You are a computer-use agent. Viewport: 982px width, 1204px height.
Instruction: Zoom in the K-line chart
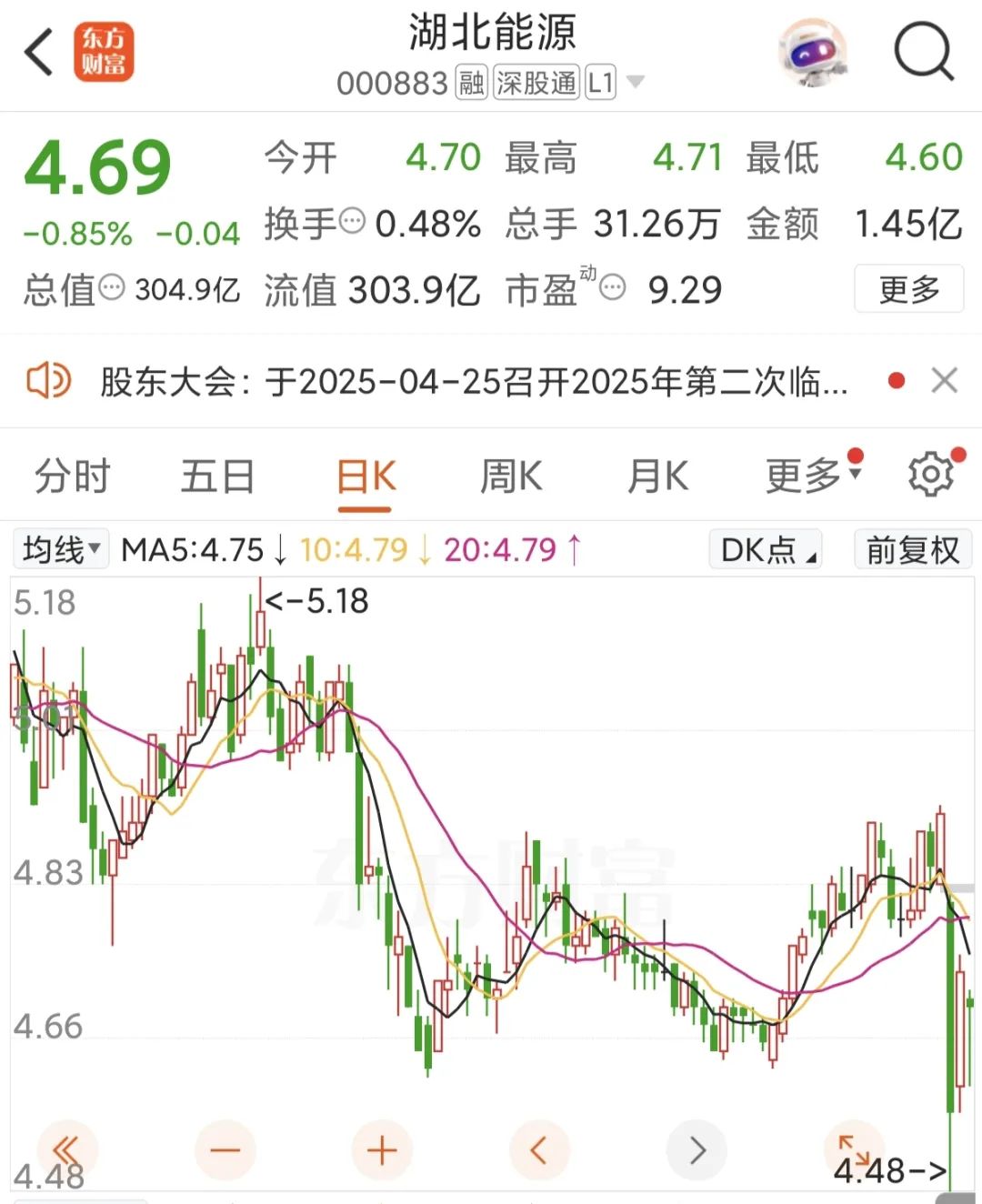382,1150
